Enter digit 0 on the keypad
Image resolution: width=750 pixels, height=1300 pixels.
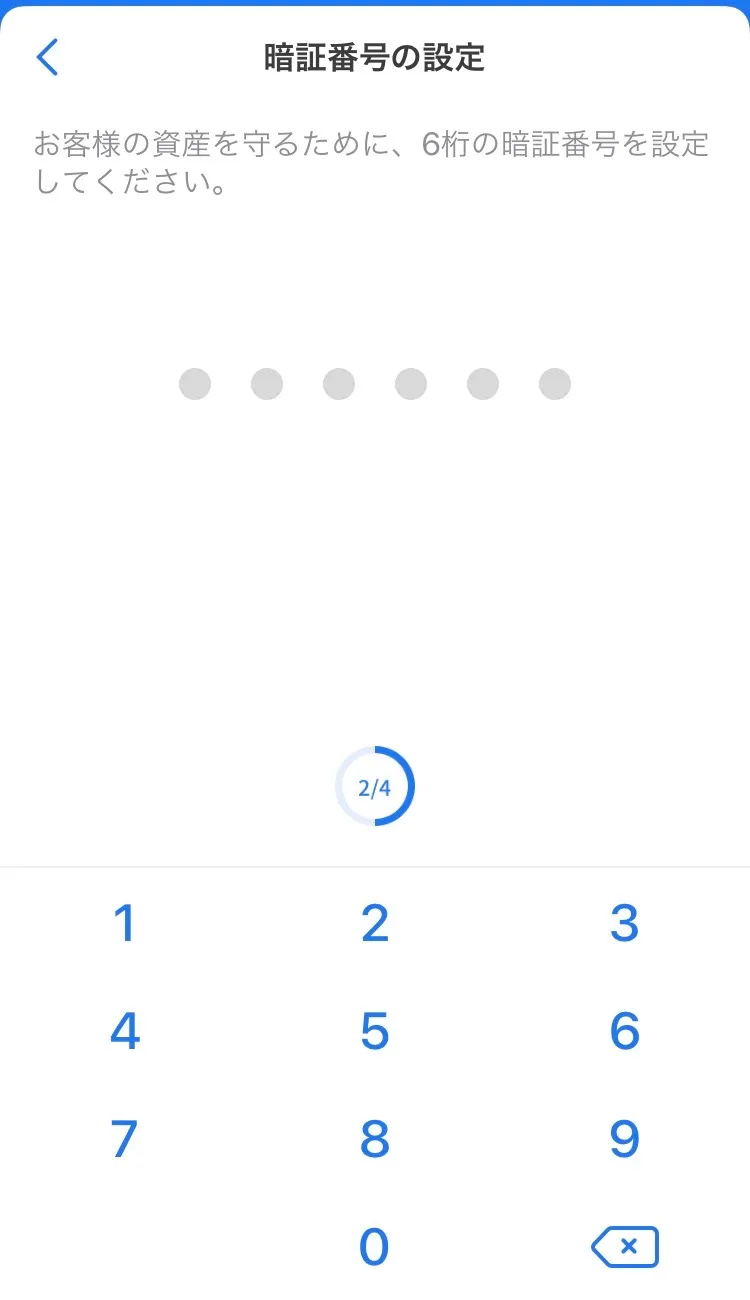click(375, 1247)
